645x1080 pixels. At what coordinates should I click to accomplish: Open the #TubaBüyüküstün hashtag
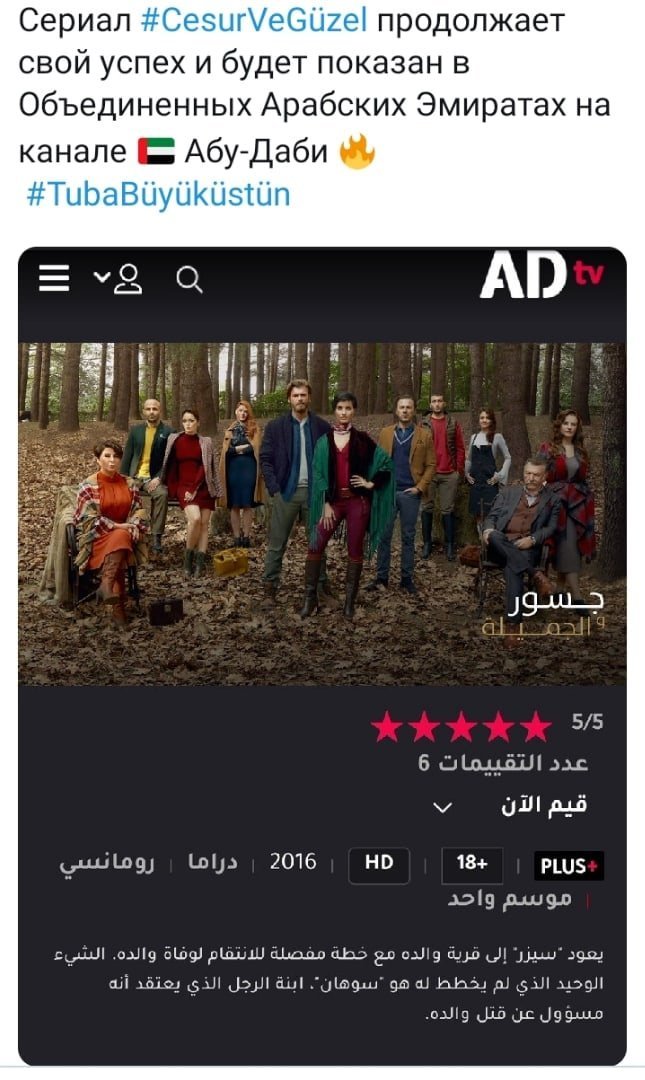[x=157, y=193]
